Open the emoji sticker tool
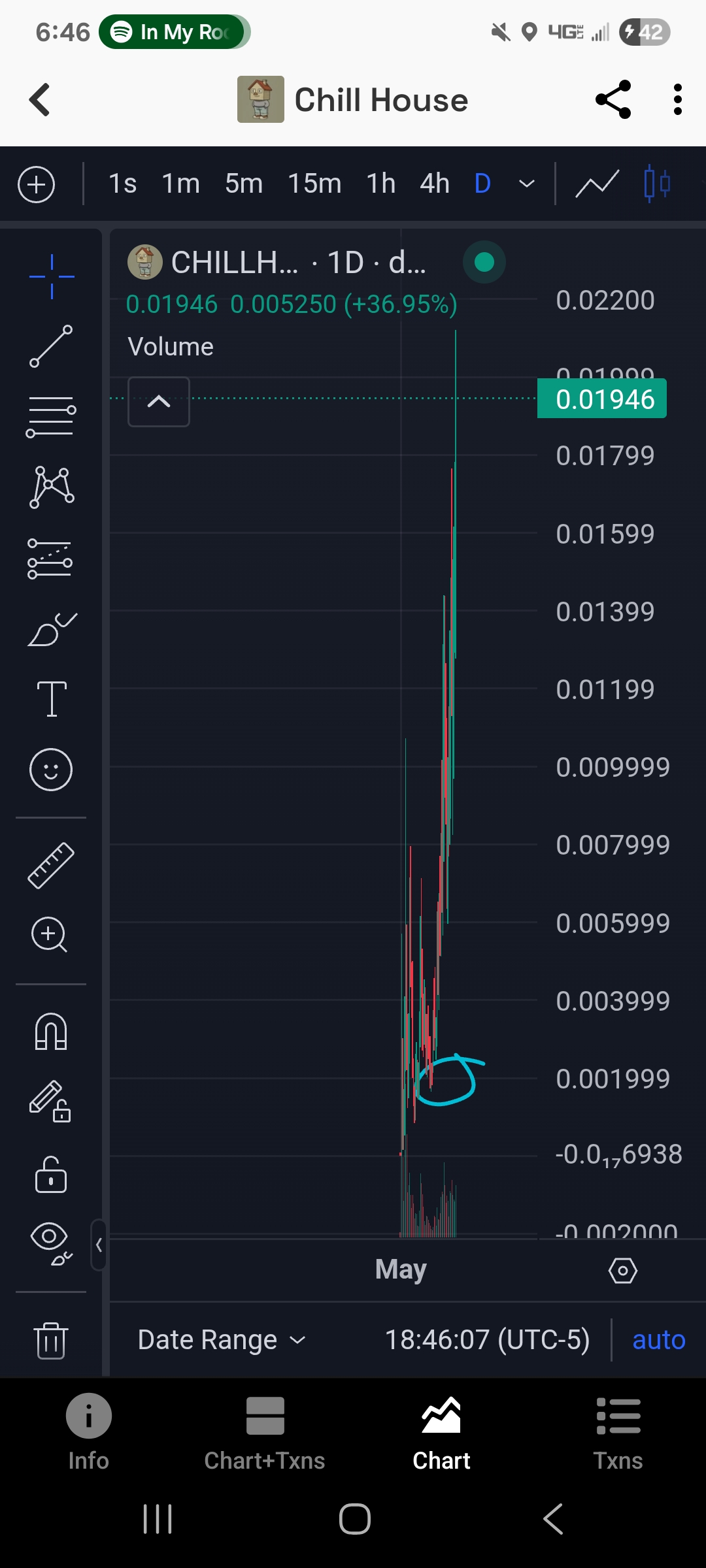The width and height of the screenshot is (706, 1568). 51,770
